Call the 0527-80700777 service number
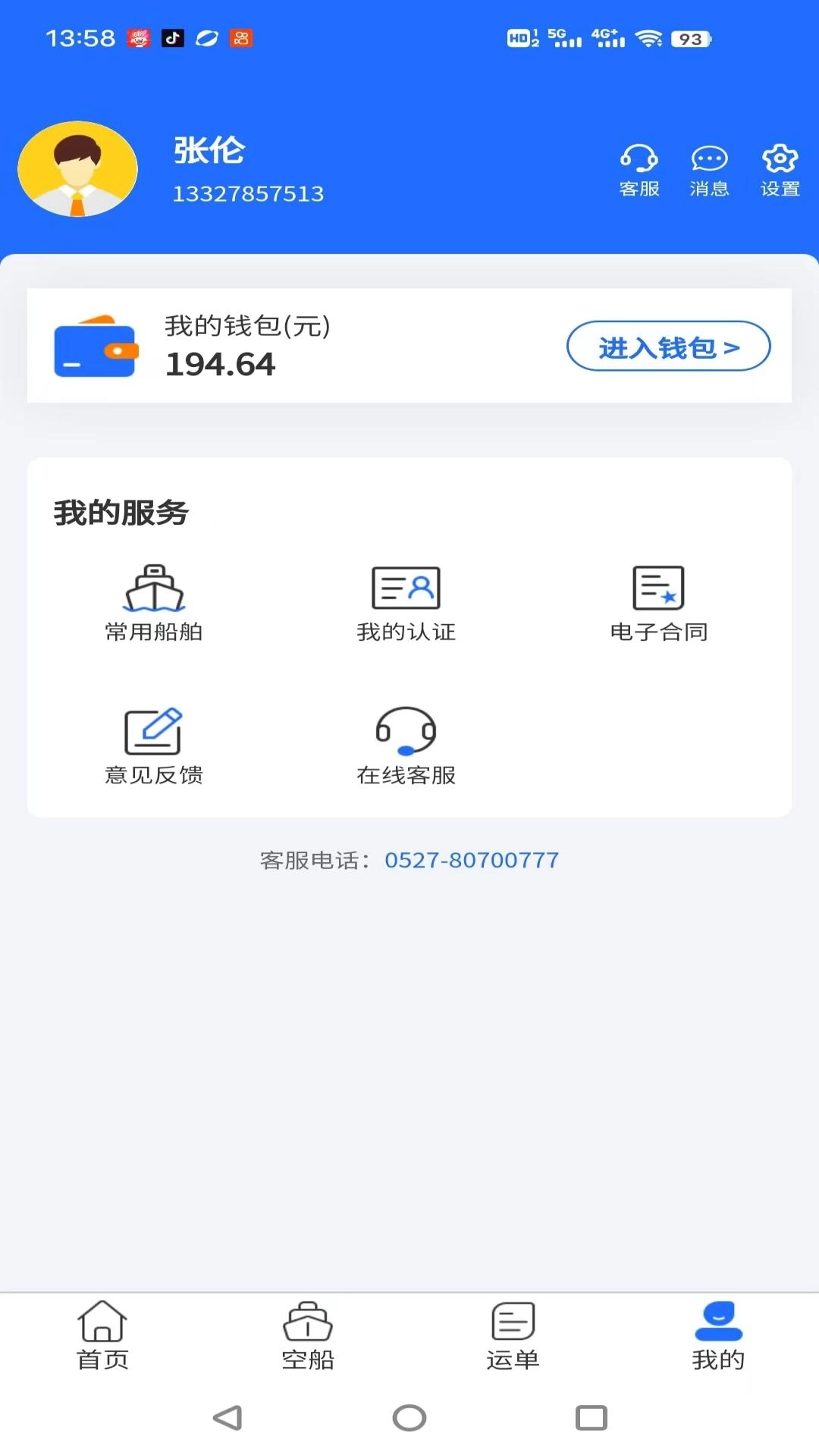Viewport: 819px width, 1456px height. pos(471,860)
